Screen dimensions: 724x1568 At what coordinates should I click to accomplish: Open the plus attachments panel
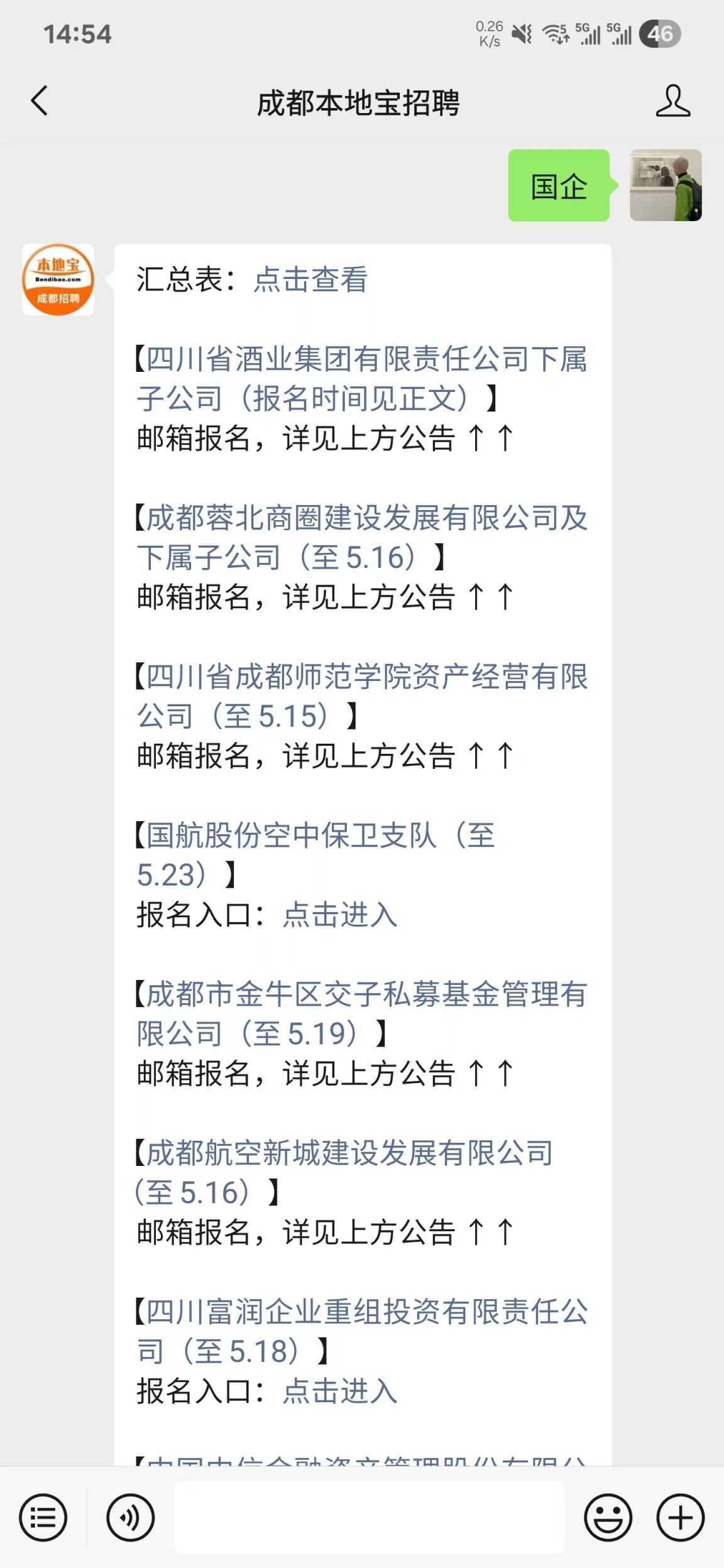681,1517
